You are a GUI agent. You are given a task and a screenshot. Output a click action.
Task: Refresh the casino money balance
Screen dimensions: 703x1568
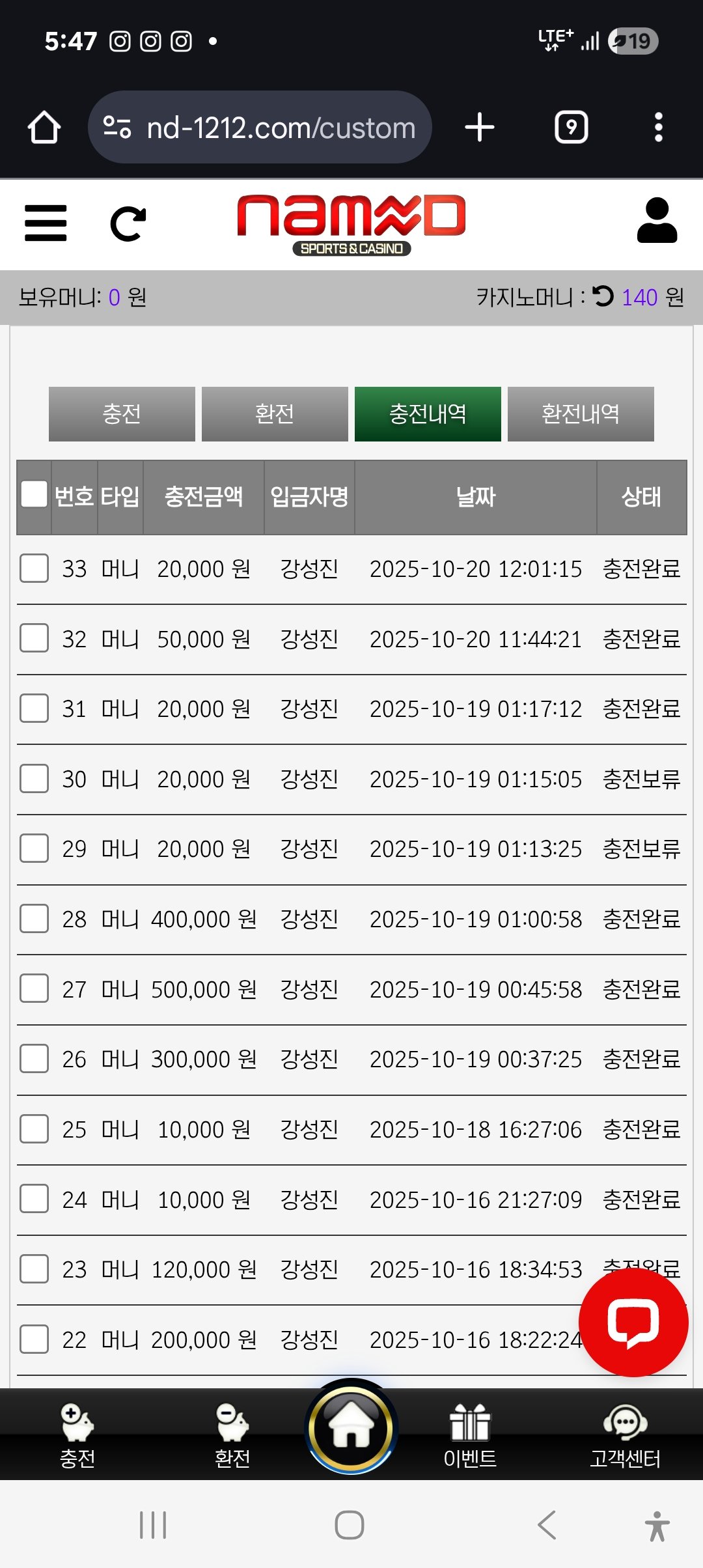coord(603,296)
